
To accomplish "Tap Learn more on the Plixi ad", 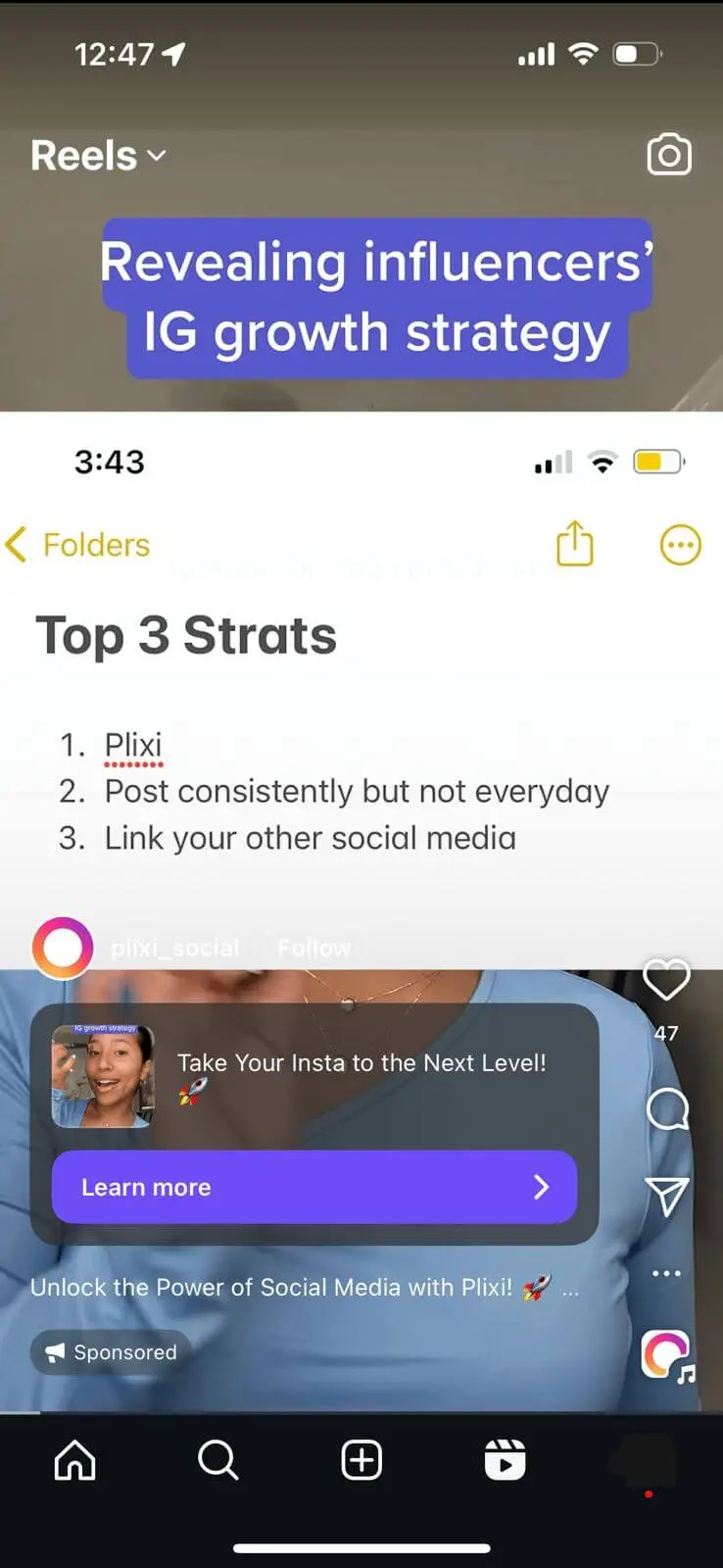I will (313, 1187).
